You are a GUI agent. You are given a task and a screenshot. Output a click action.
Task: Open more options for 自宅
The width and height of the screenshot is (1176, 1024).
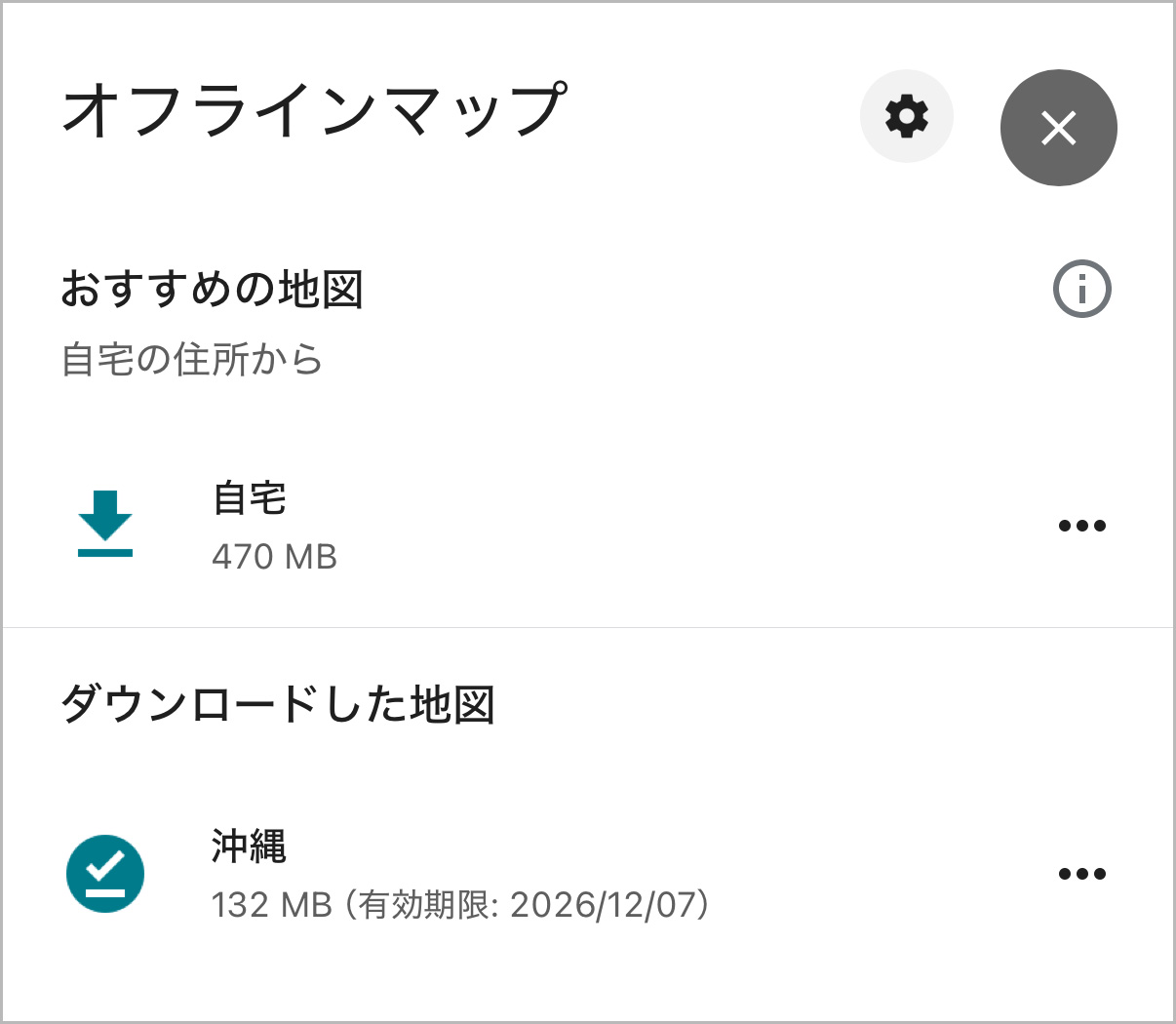[x=1081, y=526]
